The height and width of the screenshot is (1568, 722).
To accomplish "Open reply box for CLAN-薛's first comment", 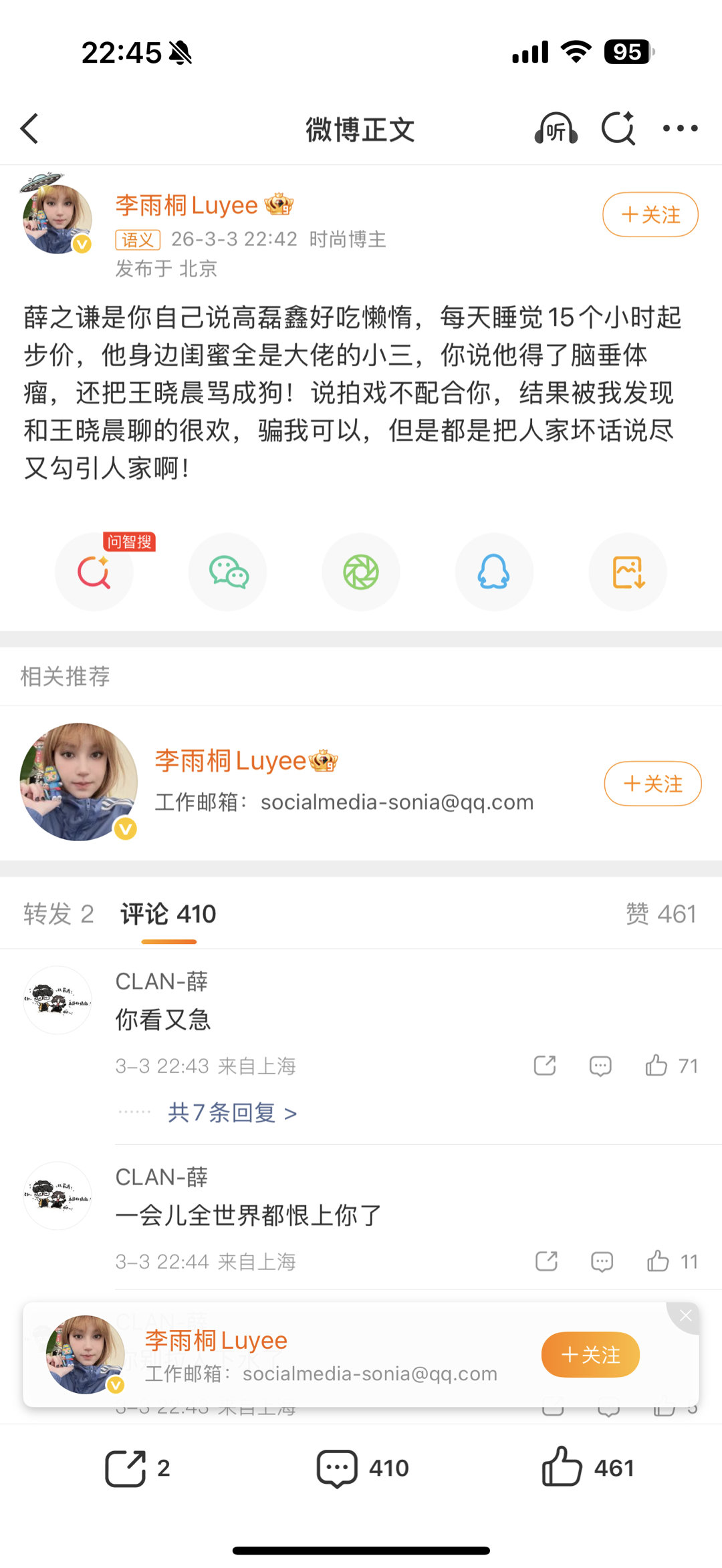I will point(600,1066).
